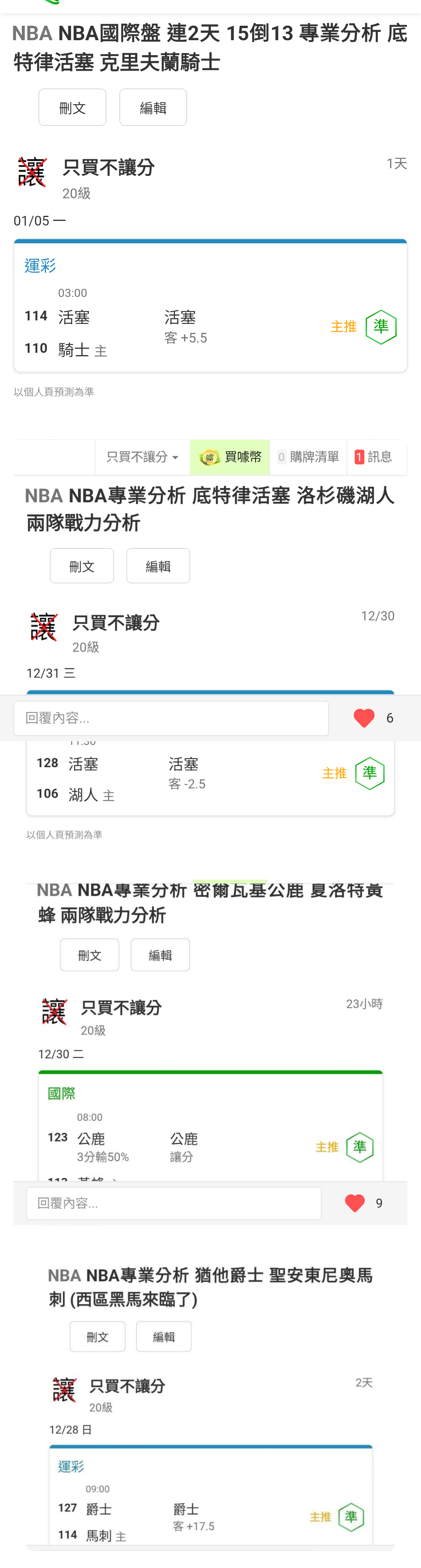Remove the 公鹿 黃蜂 analysis post via 刪文
Image resolution: width=421 pixels, height=1568 pixels.
point(89,955)
